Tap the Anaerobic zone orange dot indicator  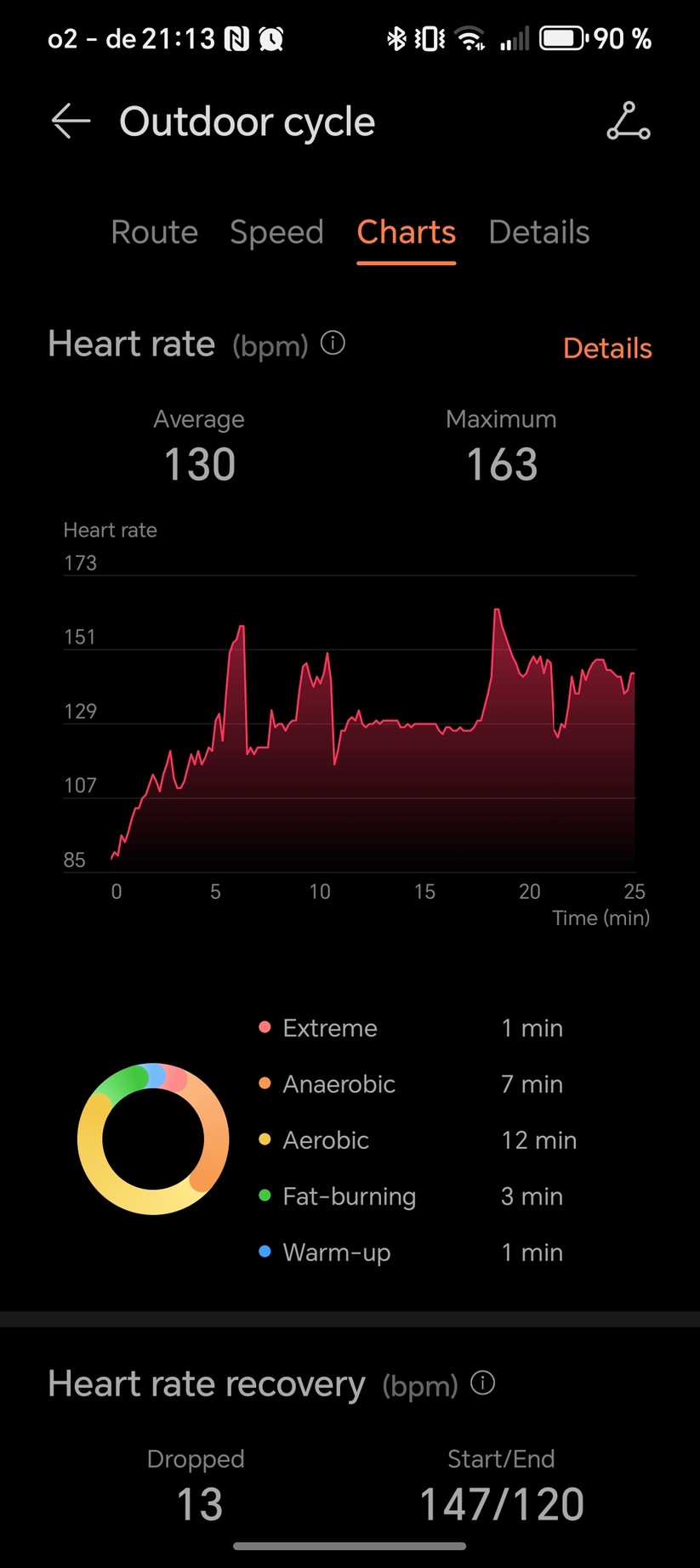pyautogui.click(x=265, y=1082)
